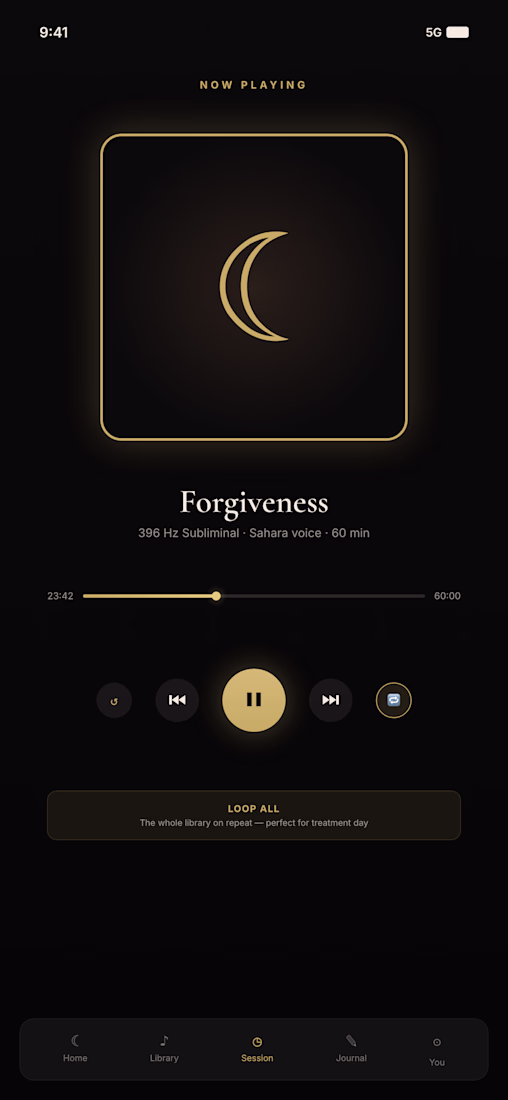Toggle the repeat loop button
The image size is (508, 1100).
click(394, 700)
